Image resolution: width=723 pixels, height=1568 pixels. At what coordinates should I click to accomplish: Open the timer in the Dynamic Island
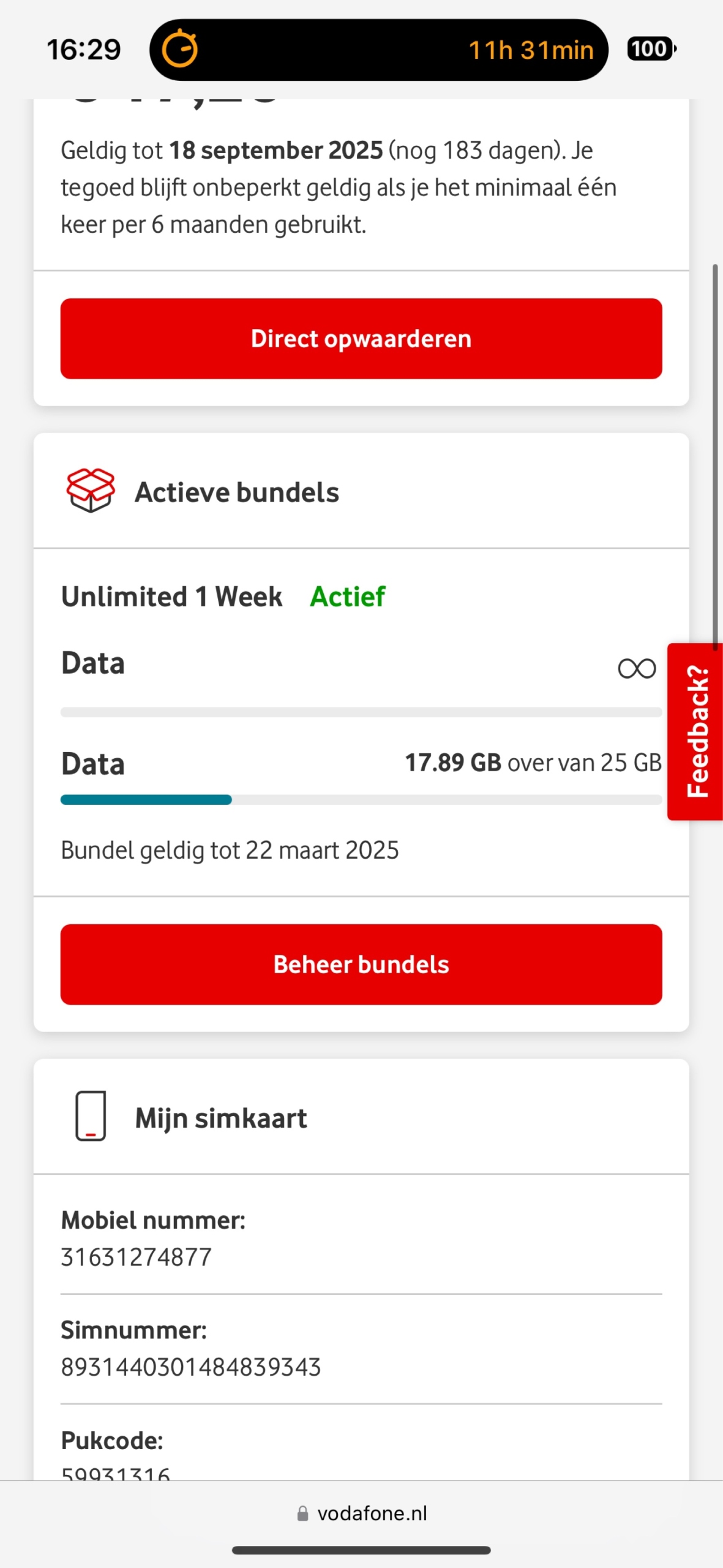(x=378, y=50)
